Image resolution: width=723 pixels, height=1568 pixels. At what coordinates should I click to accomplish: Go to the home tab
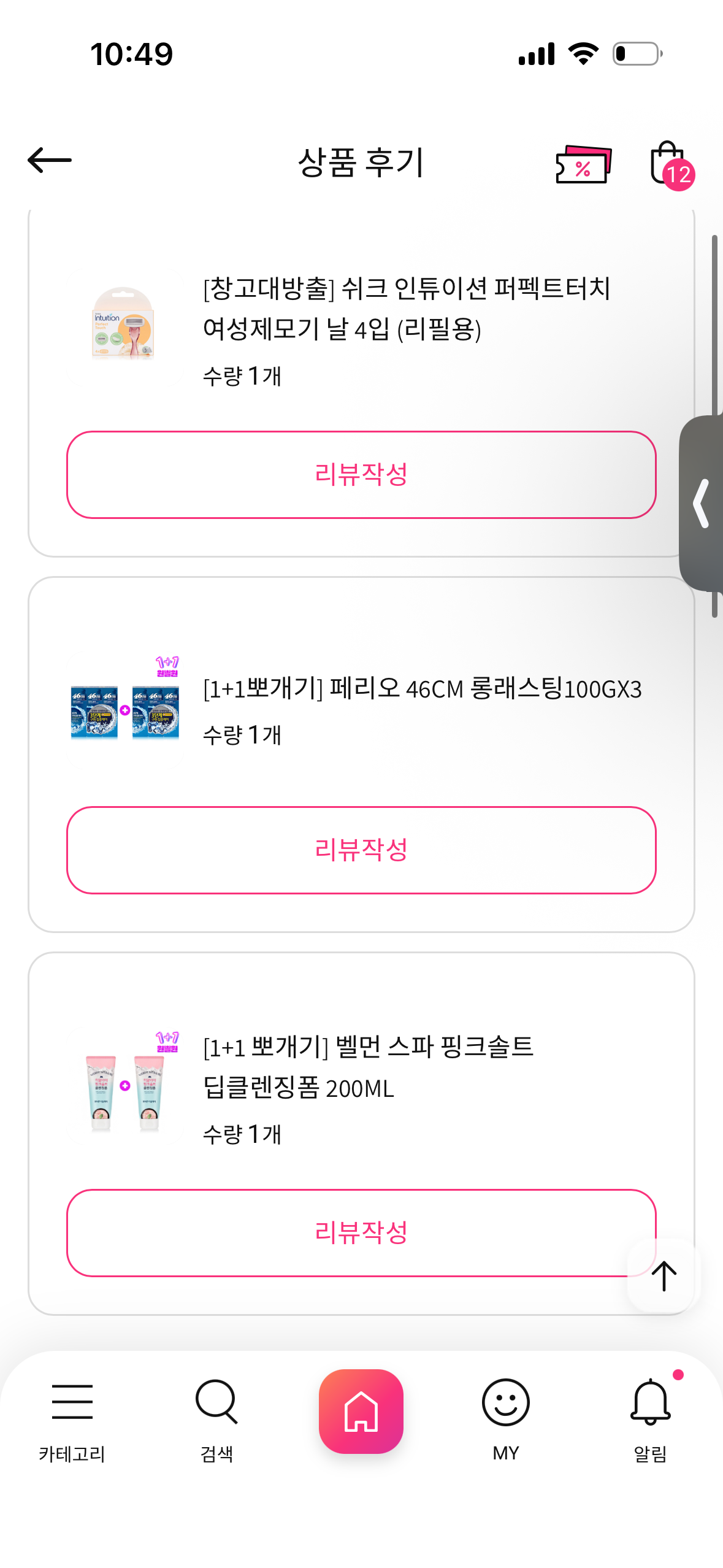point(361,1411)
